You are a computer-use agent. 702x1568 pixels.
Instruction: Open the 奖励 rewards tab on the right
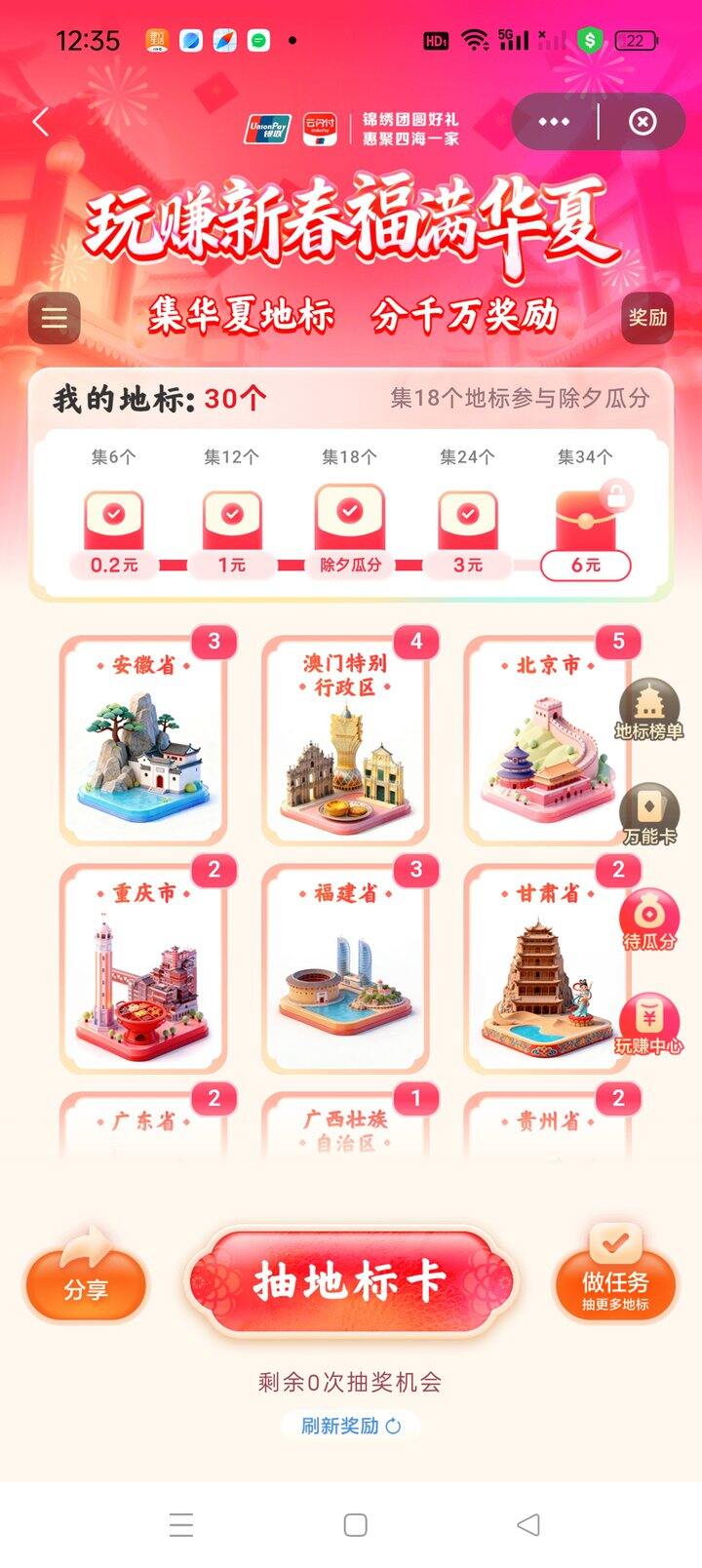pyautogui.click(x=647, y=317)
